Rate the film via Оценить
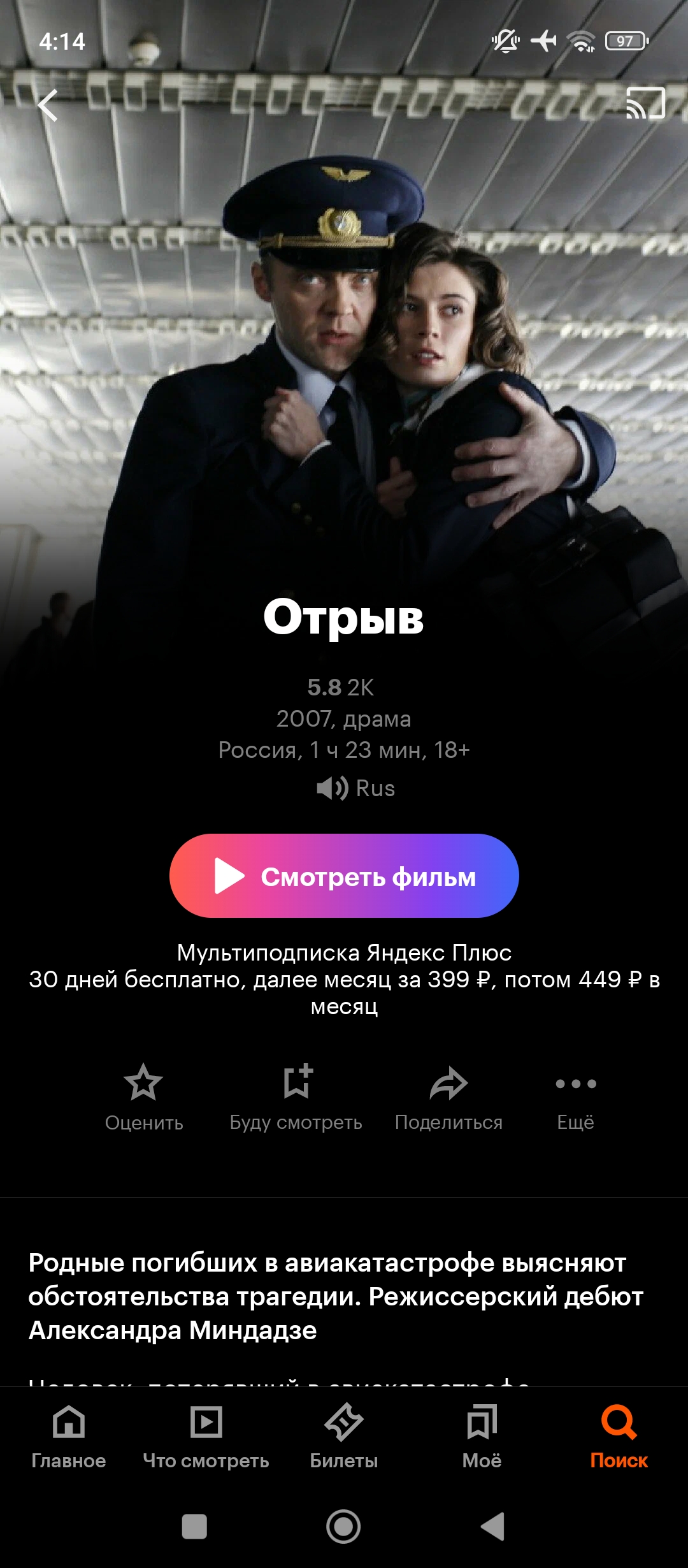This screenshot has height=1568, width=688. 144,1098
